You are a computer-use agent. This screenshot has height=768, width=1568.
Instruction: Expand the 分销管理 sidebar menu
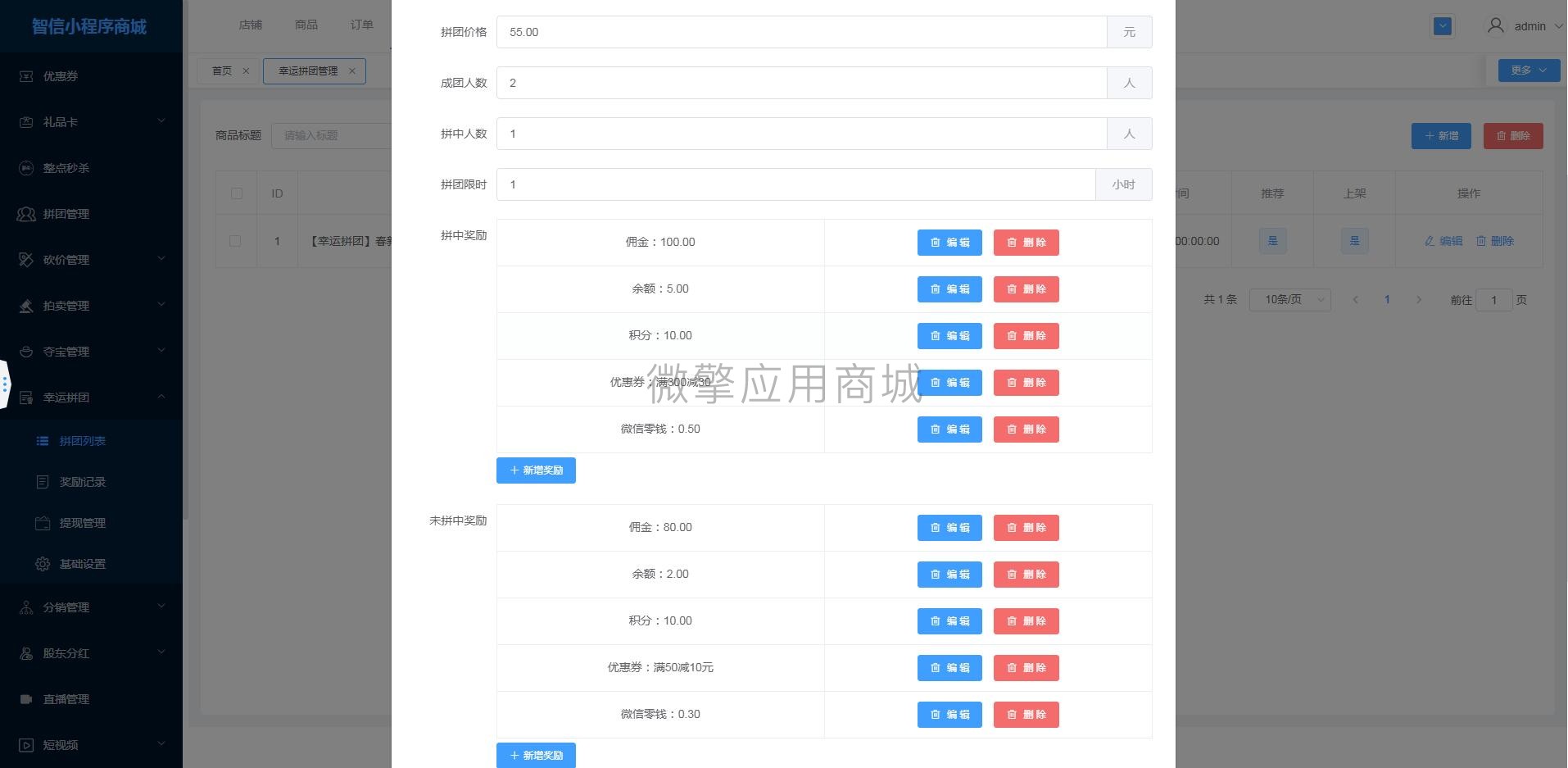[91, 607]
